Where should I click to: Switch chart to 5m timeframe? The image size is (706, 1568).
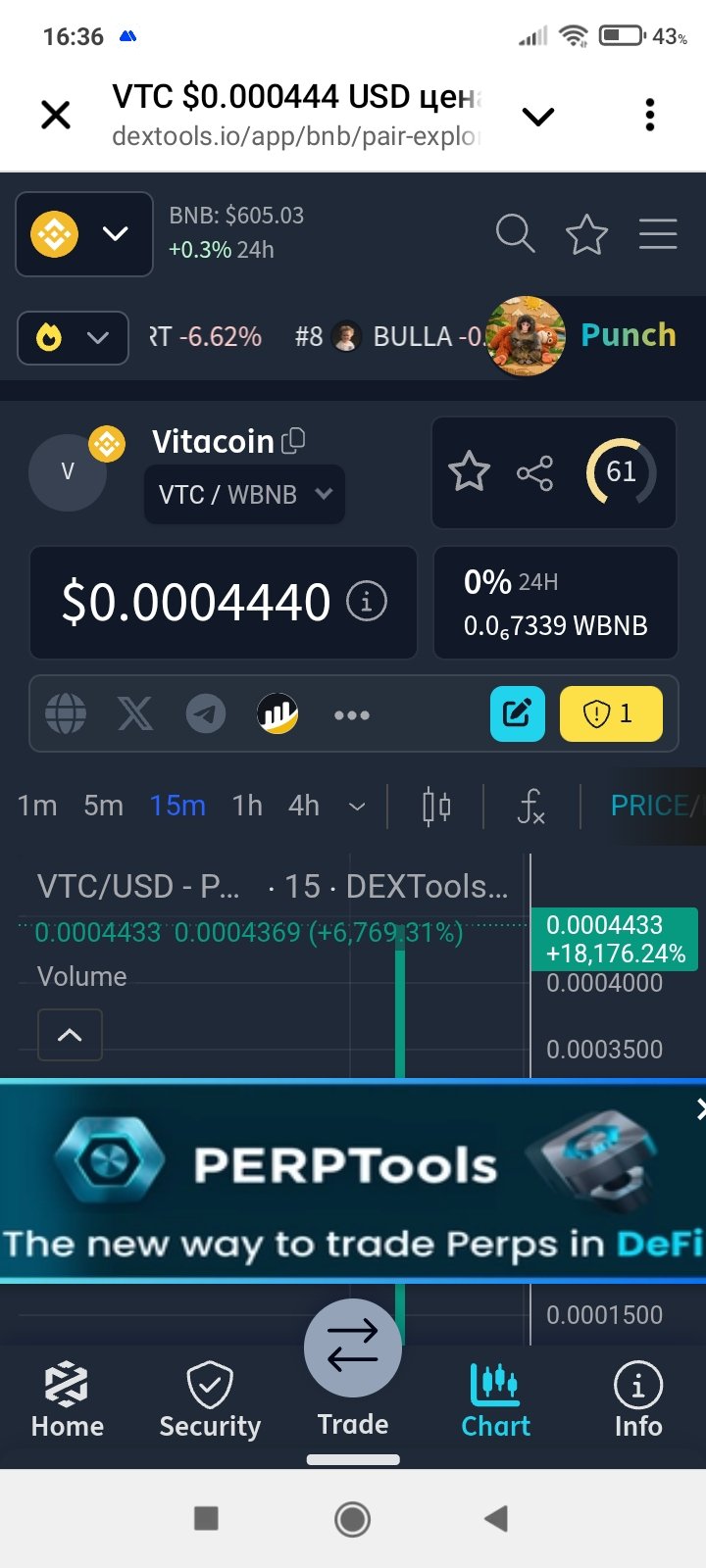[x=103, y=806]
